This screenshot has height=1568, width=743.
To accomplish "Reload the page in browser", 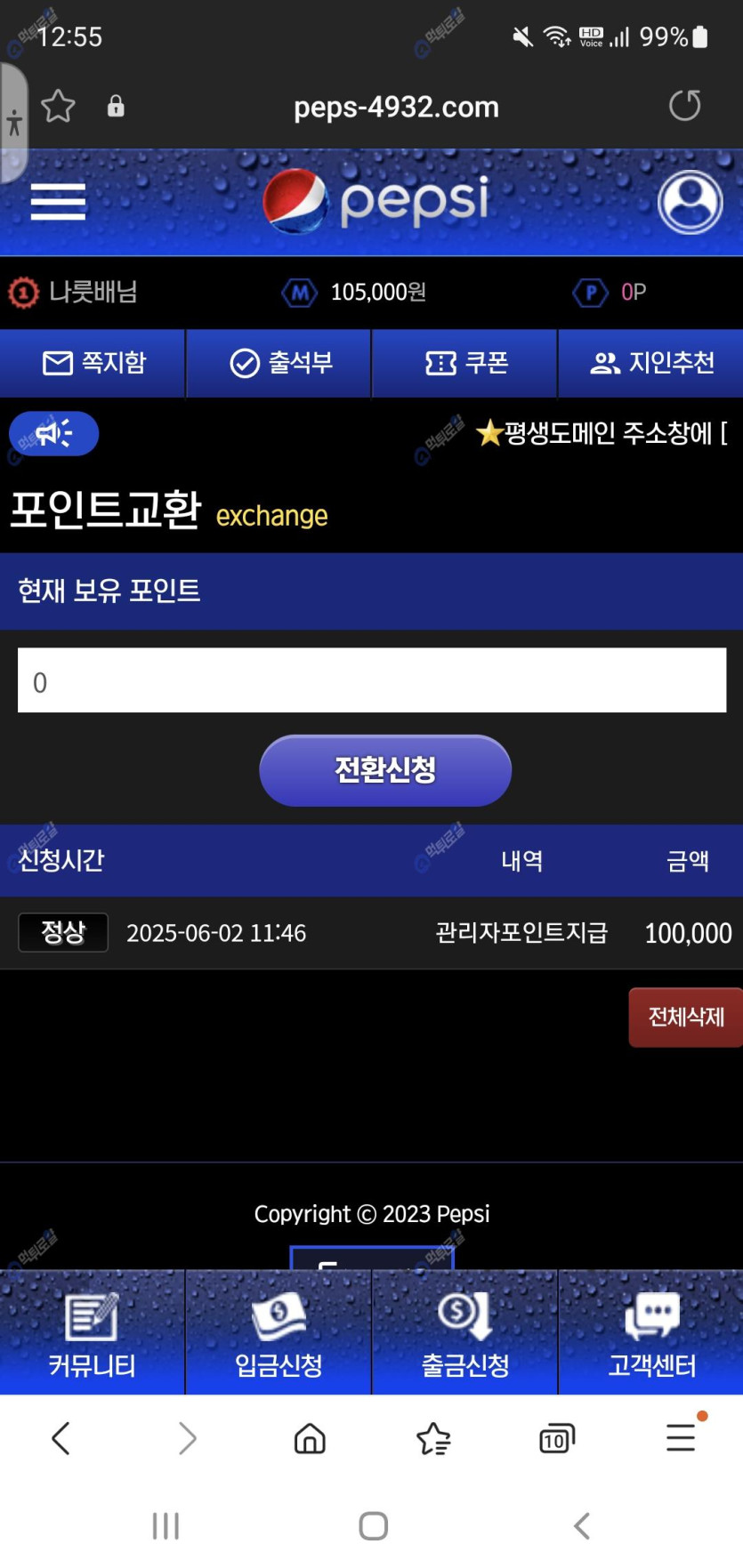I will click(x=684, y=106).
